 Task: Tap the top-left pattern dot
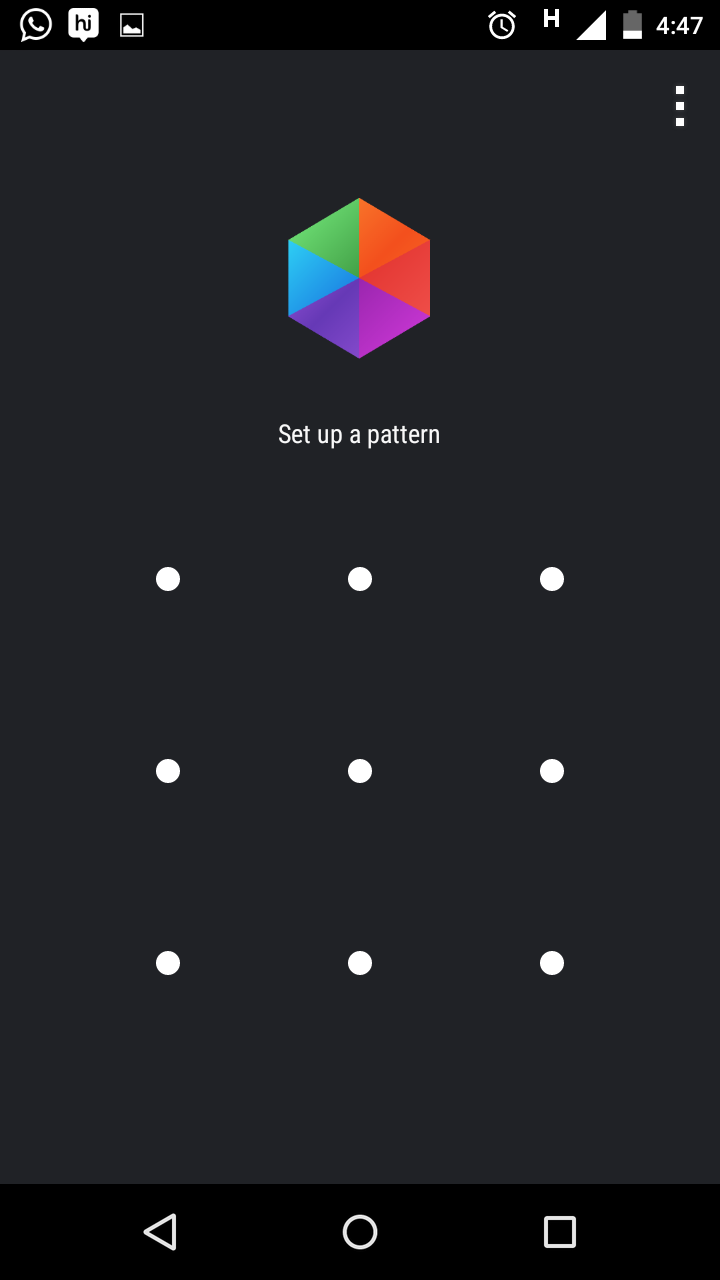pos(168,579)
